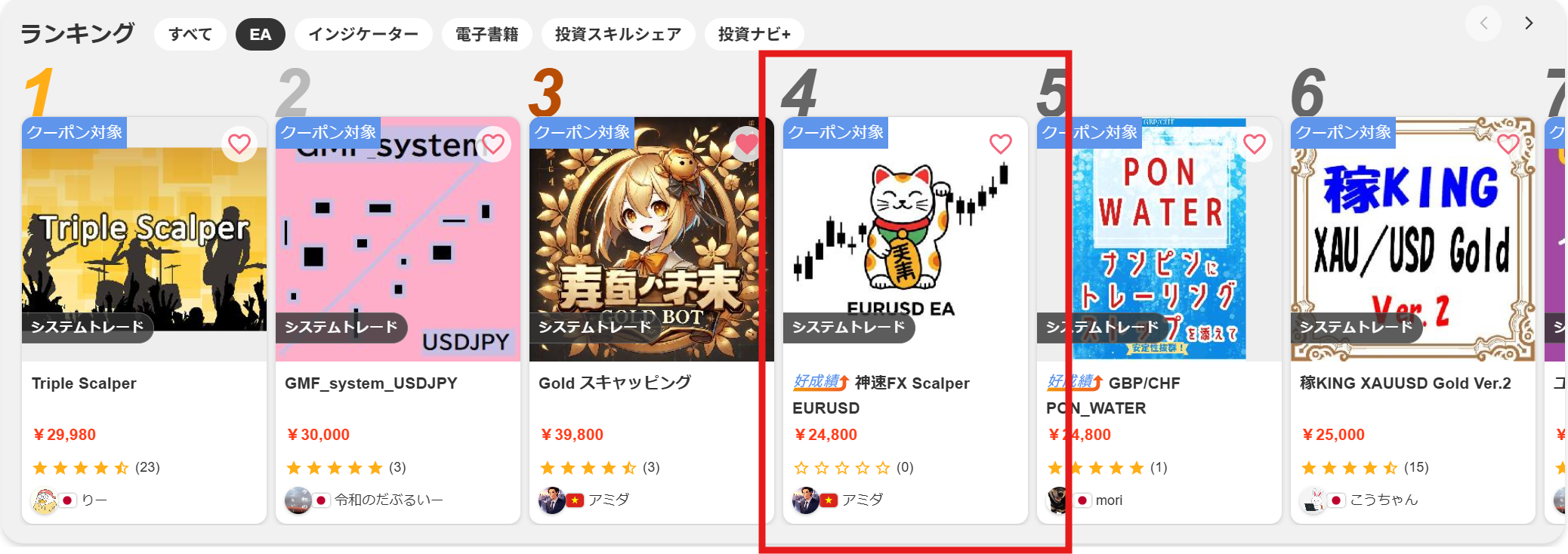Open the 投資スキルシェア category
The height and width of the screenshot is (554, 1568).
click(x=618, y=35)
